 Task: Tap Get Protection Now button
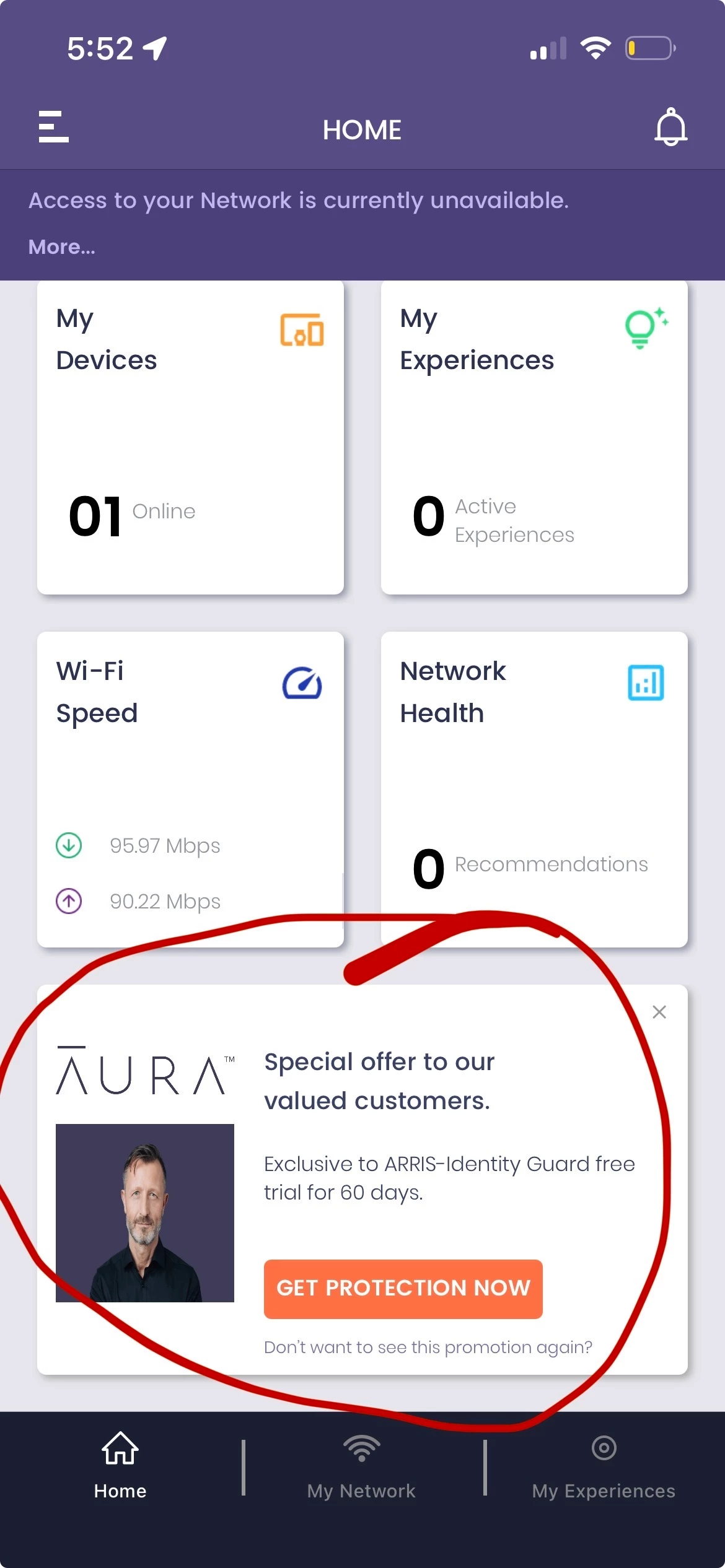click(403, 1288)
